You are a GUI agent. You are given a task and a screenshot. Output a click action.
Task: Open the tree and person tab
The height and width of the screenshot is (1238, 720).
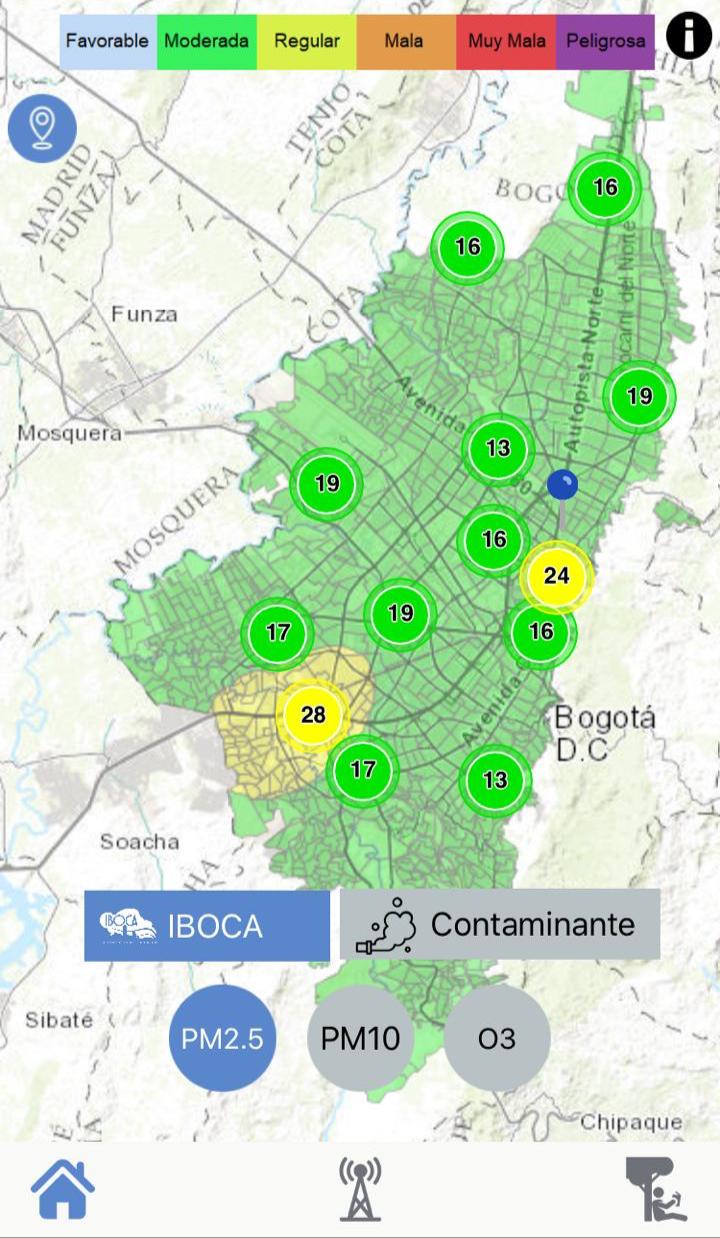pyautogui.click(x=656, y=1189)
